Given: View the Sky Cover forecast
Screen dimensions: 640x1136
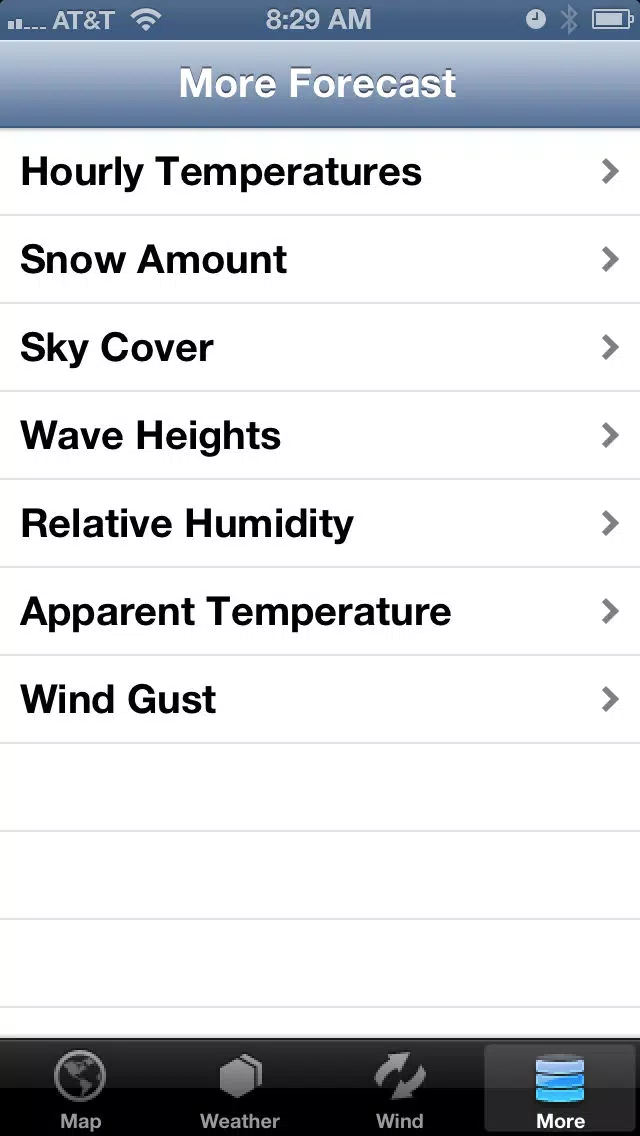Looking at the screenshot, I should click(320, 348).
